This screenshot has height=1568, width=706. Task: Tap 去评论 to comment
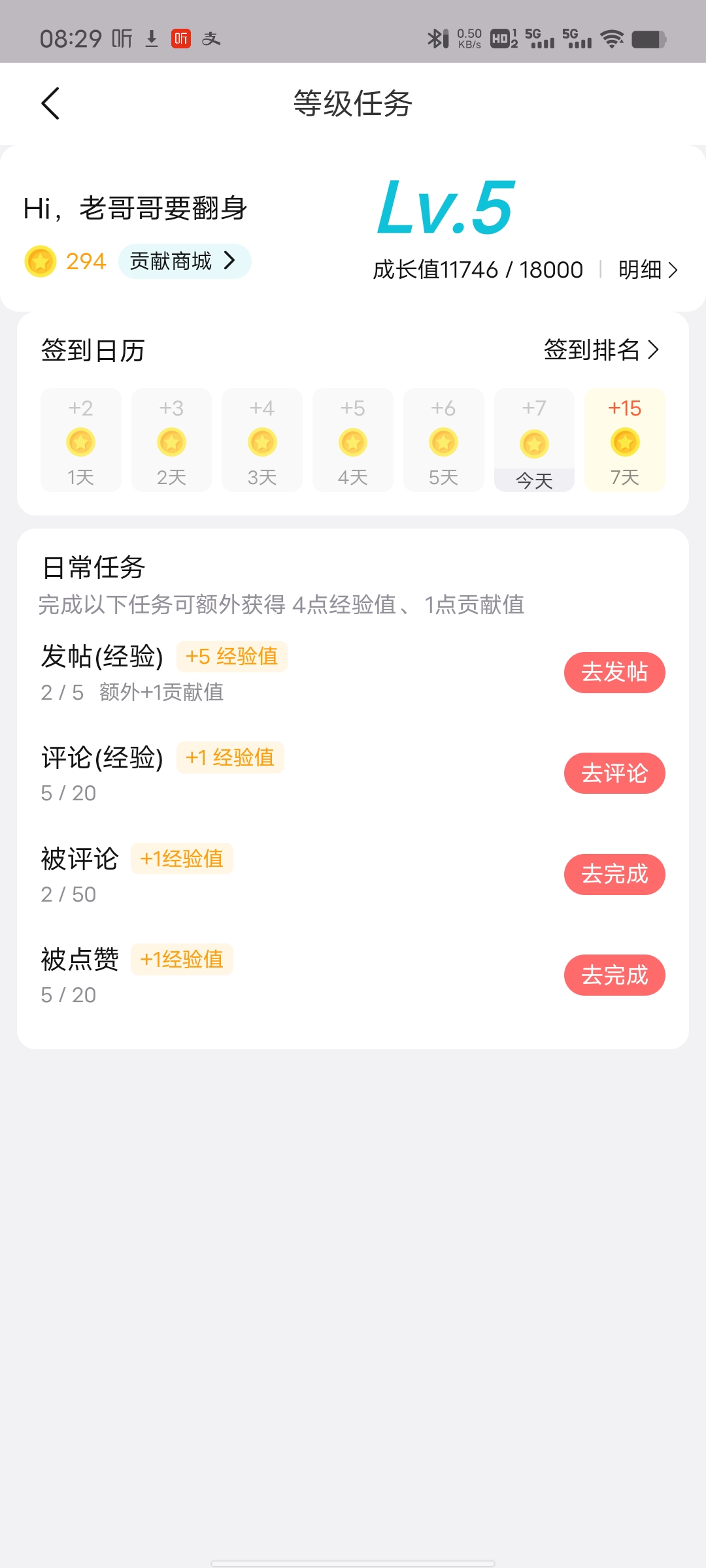(614, 772)
